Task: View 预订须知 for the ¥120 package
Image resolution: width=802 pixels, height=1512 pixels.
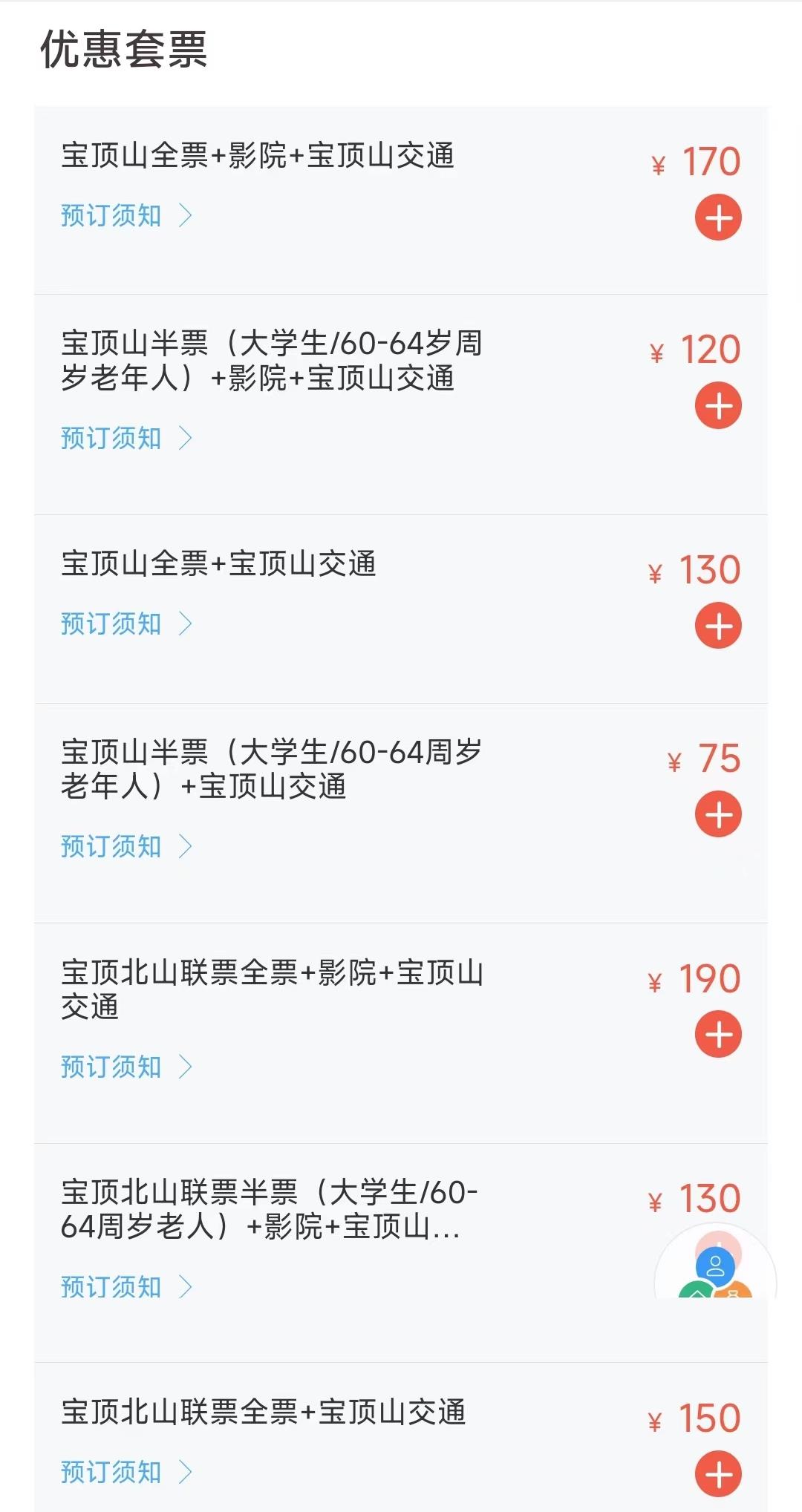Action: (x=126, y=438)
